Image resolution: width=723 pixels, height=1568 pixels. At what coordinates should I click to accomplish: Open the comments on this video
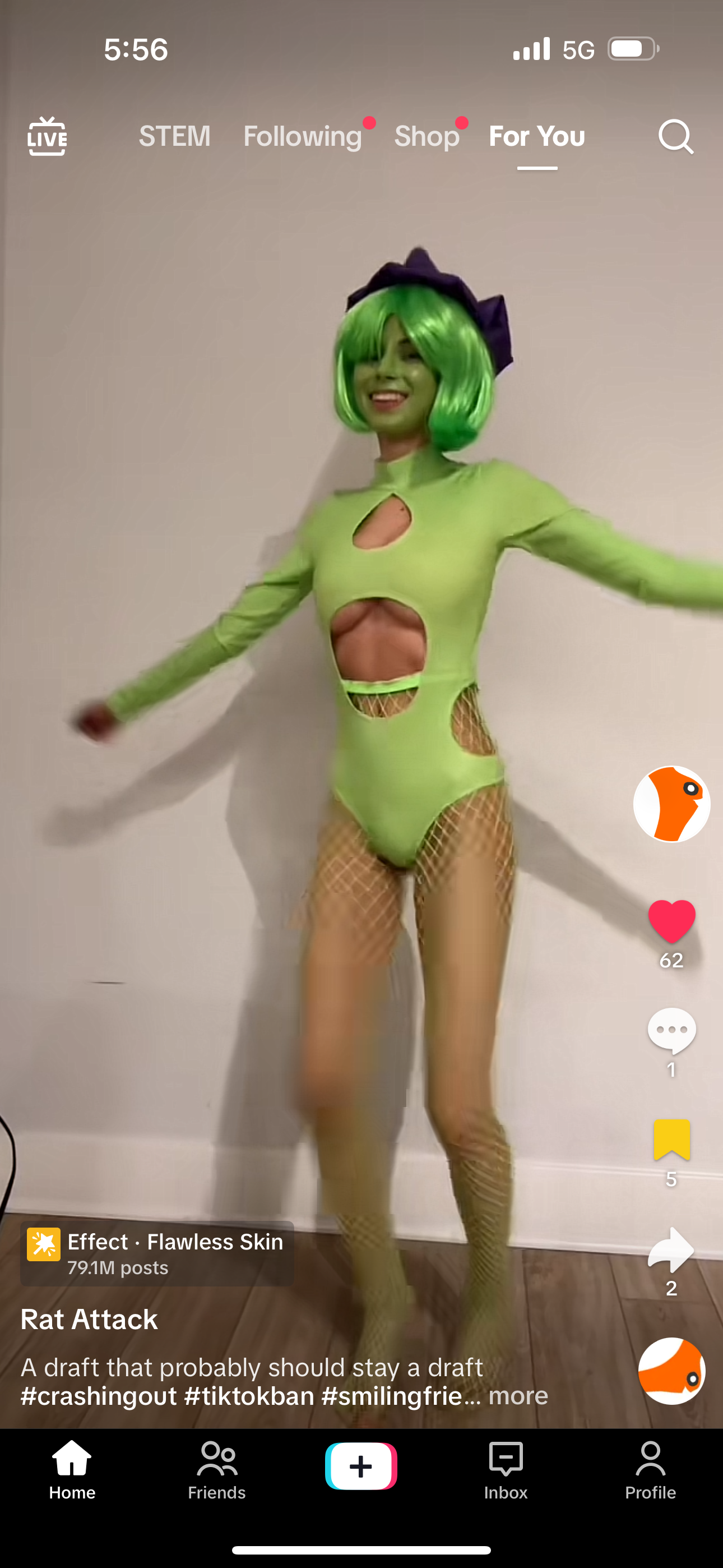click(671, 1031)
